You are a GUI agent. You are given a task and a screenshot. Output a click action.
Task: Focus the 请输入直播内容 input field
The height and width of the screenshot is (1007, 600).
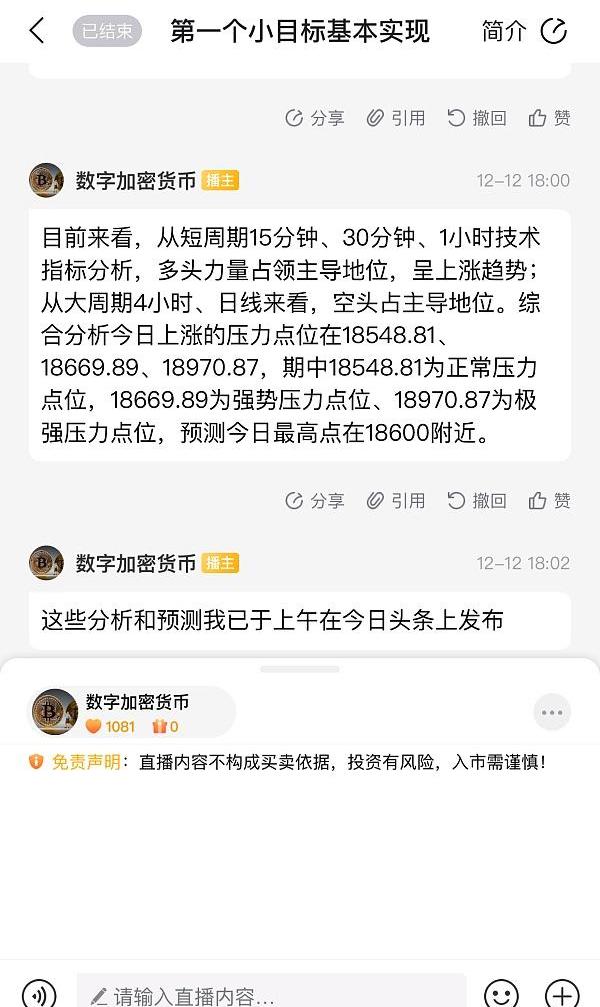click(x=270, y=994)
